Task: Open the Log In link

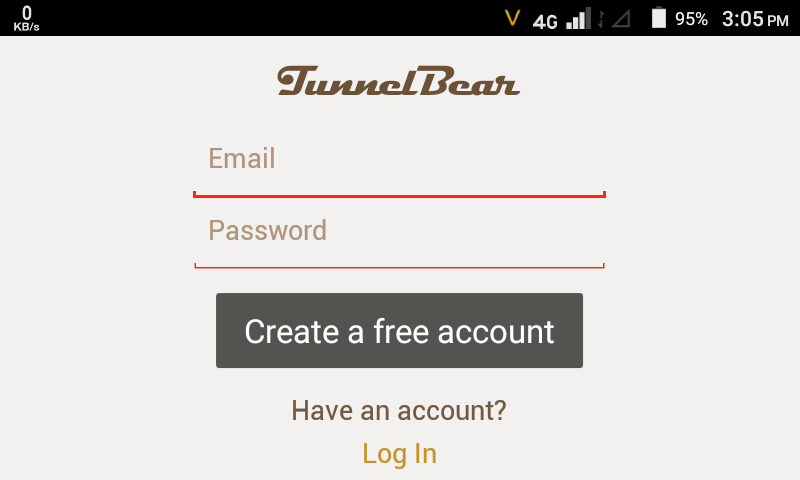Action: (399, 454)
